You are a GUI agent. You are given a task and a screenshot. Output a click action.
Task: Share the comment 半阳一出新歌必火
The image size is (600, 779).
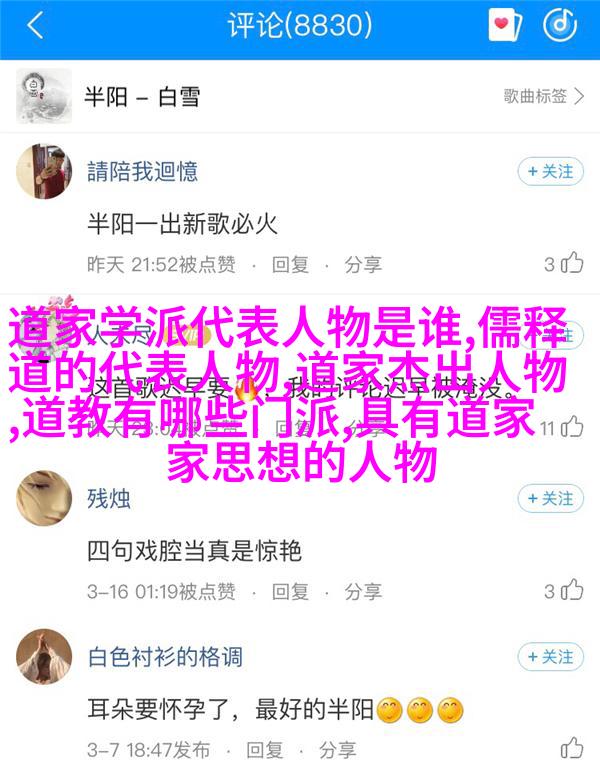364,265
